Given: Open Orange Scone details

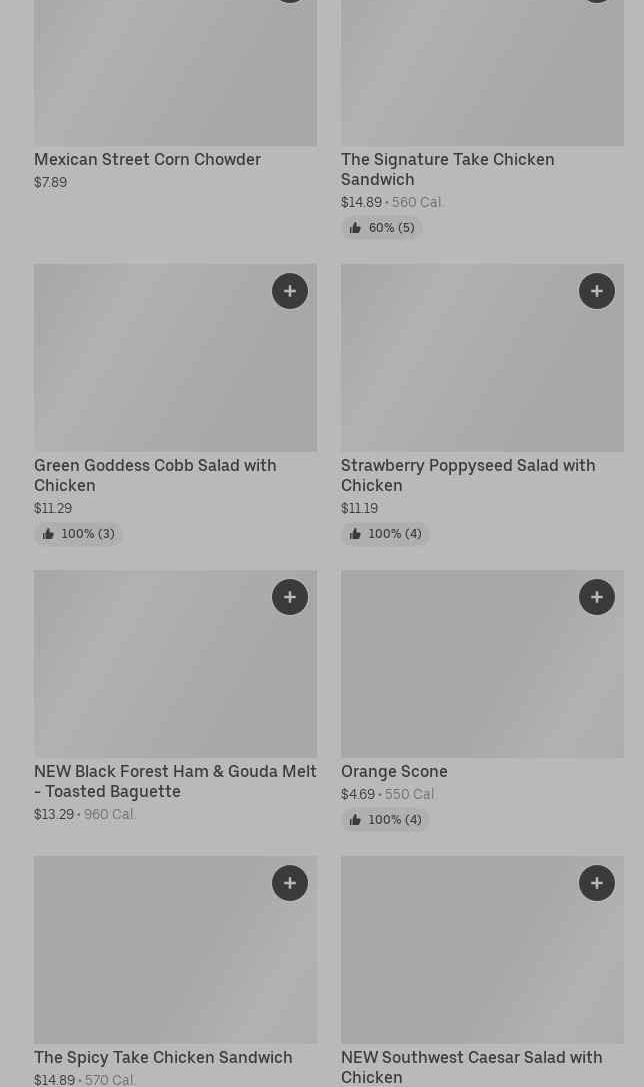Looking at the screenshot, I should [x=394, y=771].
